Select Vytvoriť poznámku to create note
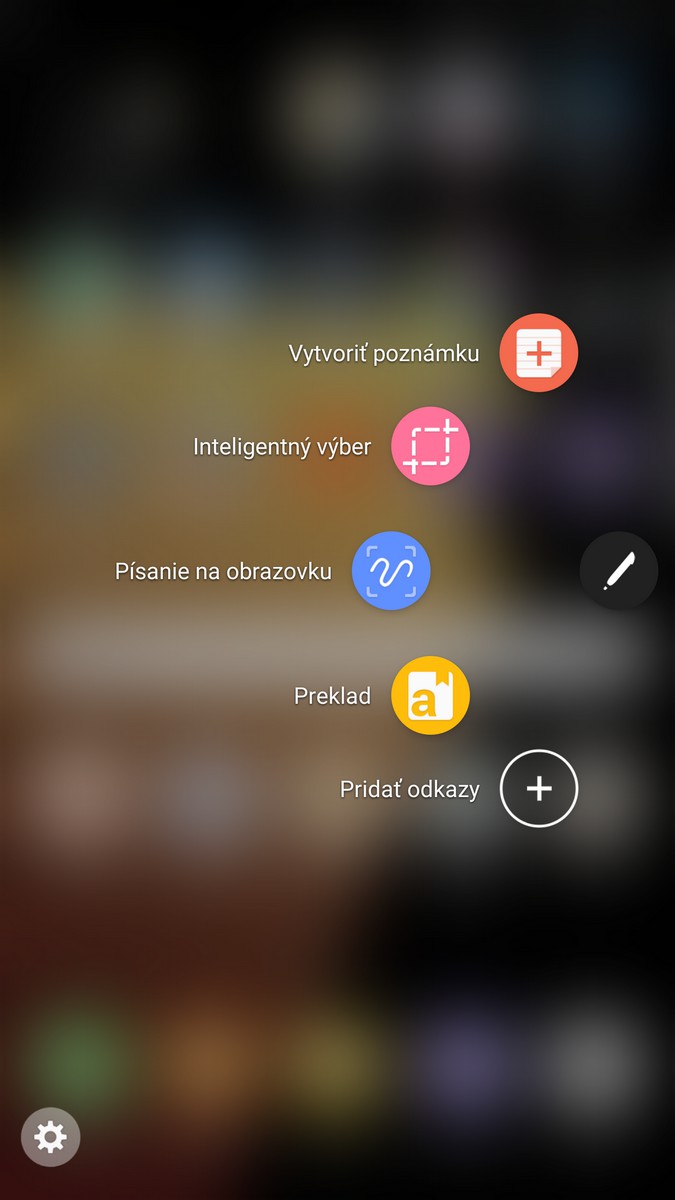 (538, 353)
